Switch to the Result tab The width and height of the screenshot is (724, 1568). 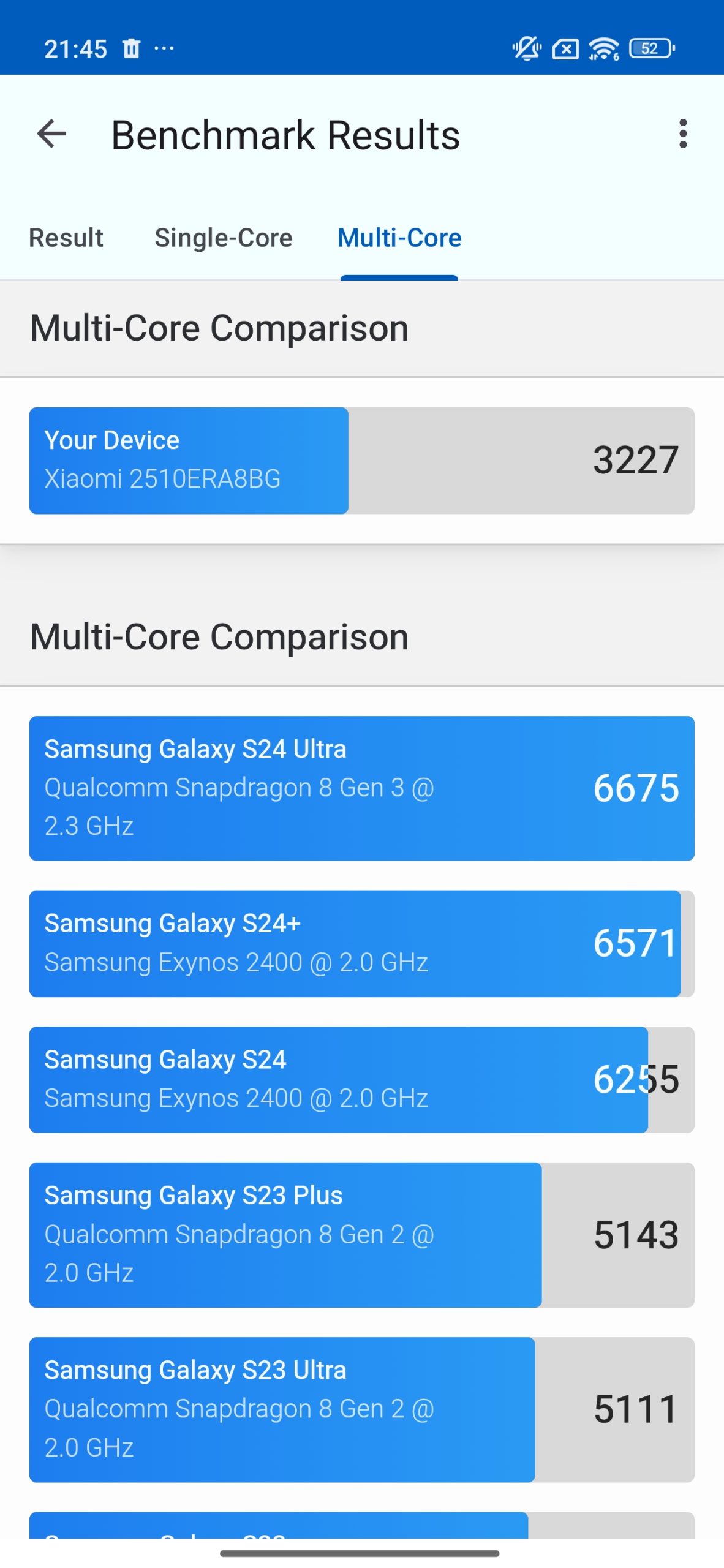pos(66,238)
